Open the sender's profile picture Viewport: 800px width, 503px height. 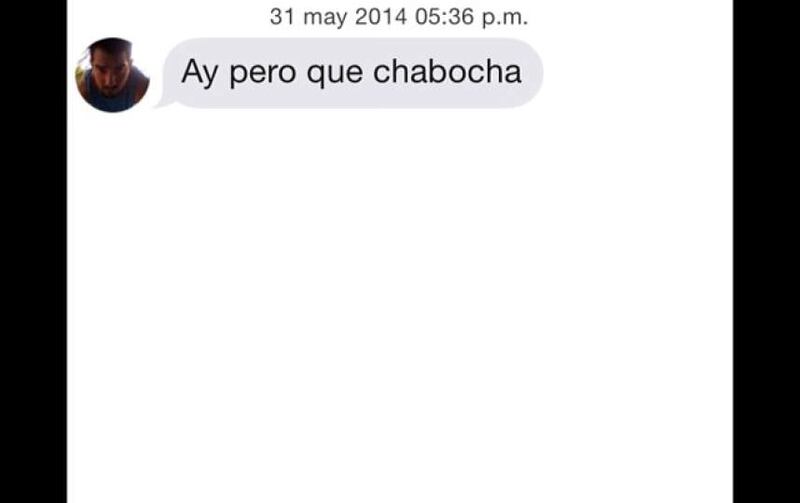(x=112, y=75)
